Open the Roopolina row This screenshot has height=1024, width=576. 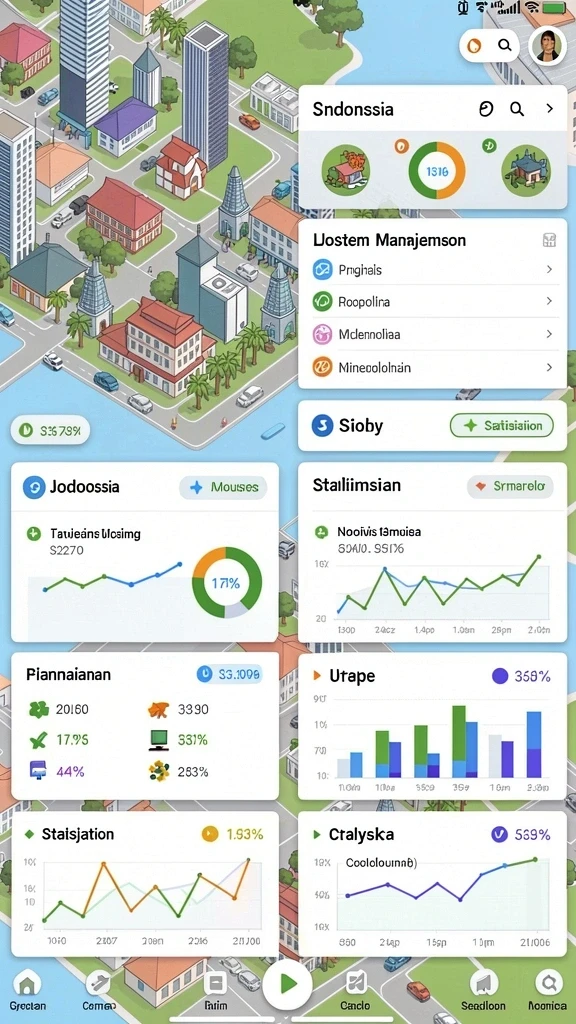432,301
